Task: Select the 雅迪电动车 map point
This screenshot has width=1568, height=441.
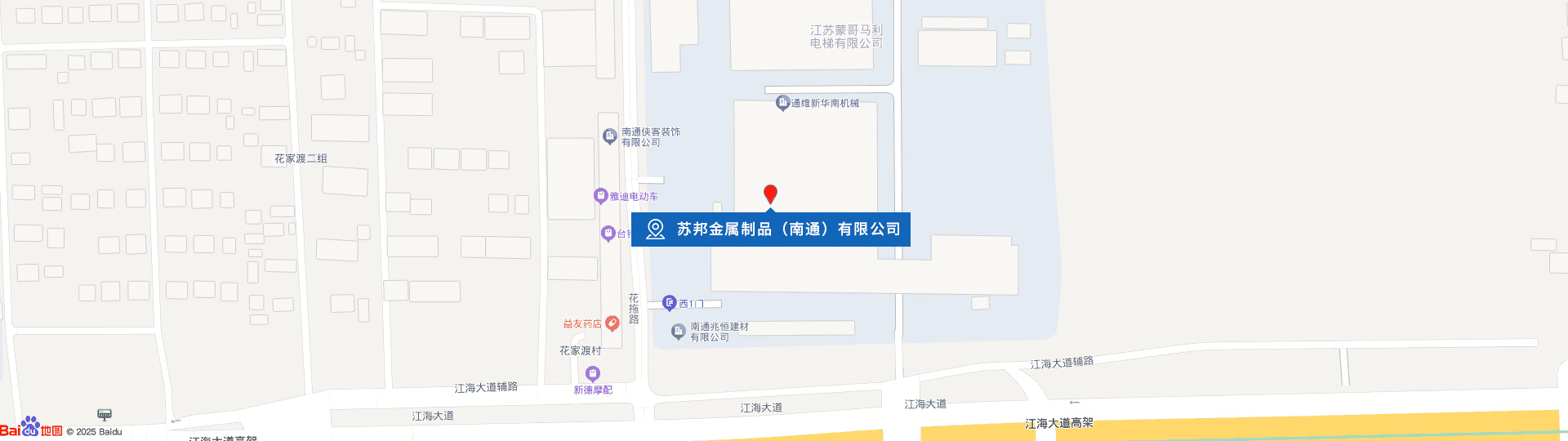Action: coord(601,196)
